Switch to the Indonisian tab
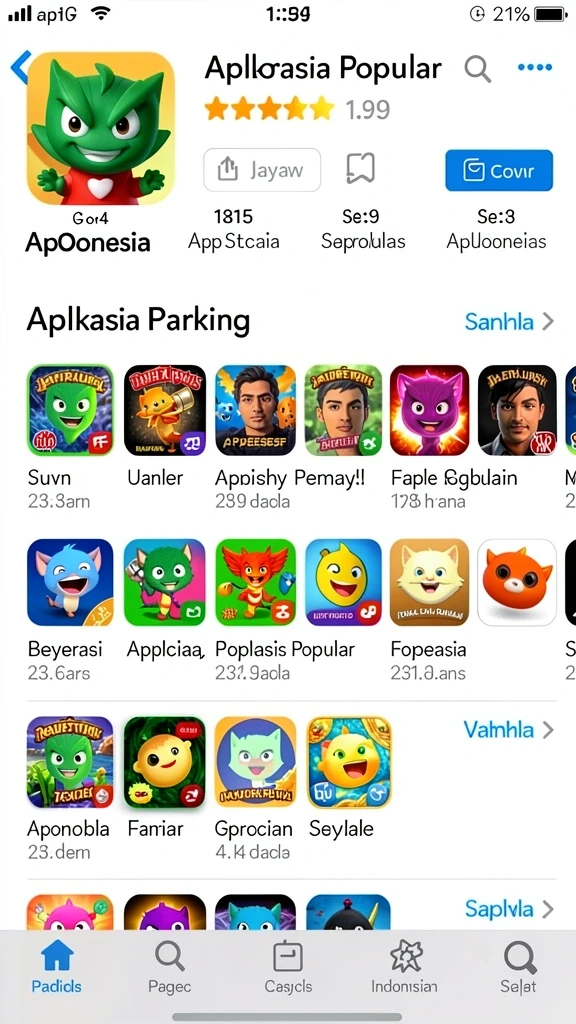Screen dimensions: 576x1024 [404, 967]
